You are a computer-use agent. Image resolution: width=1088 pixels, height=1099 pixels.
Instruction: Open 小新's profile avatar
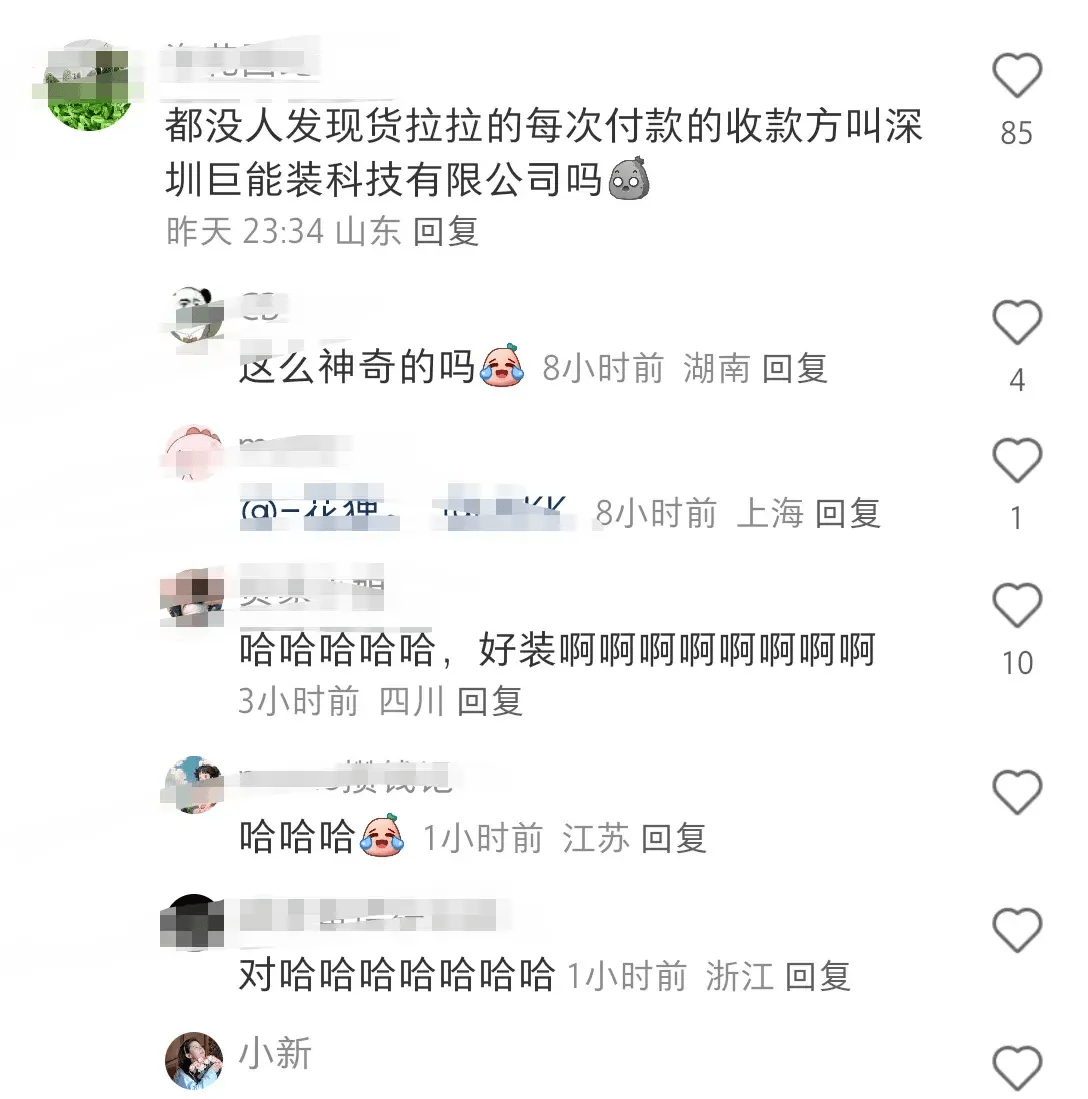194,1060
